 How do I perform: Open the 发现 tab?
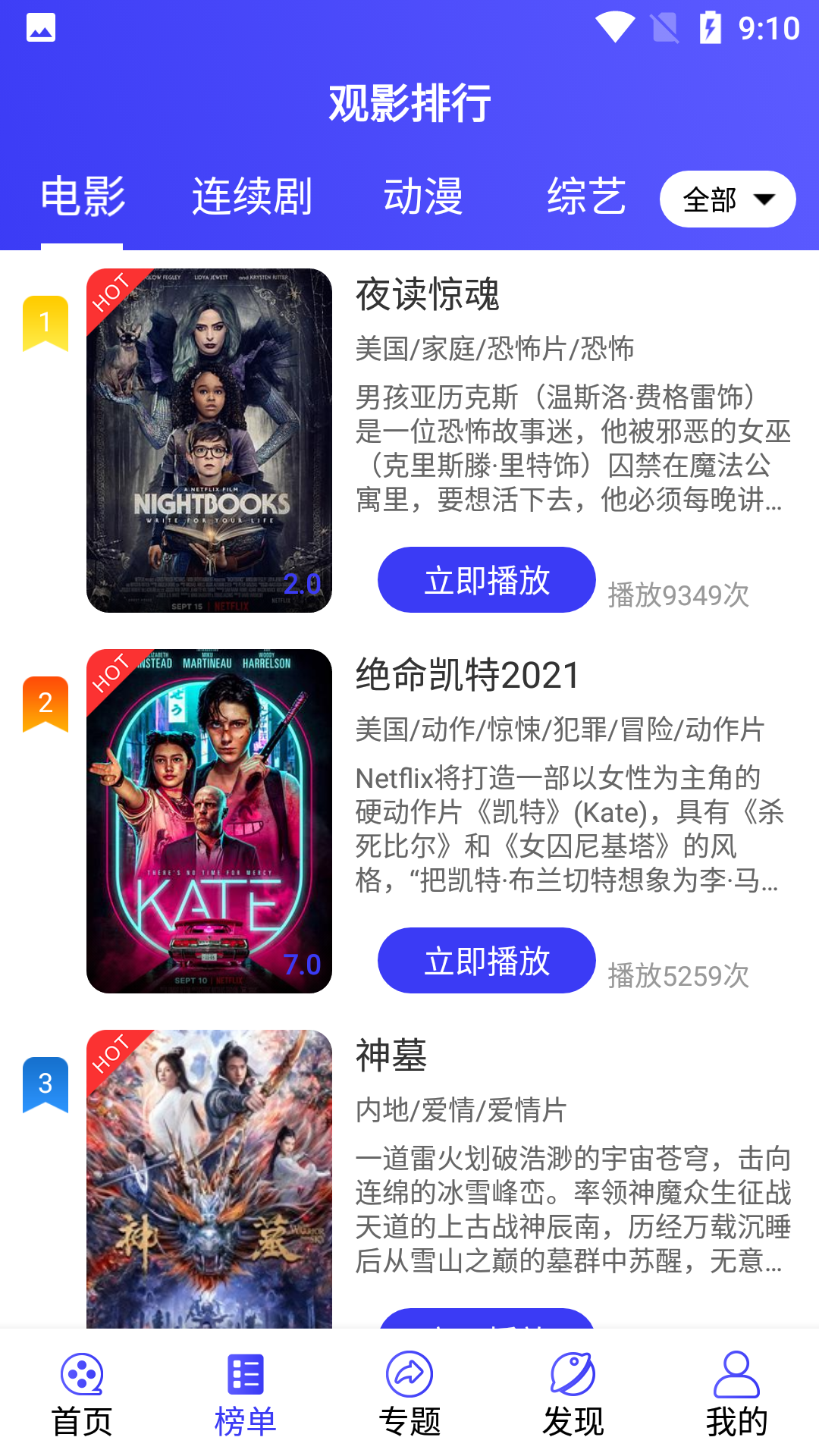pyautogui.click(x=573, y=1395)
